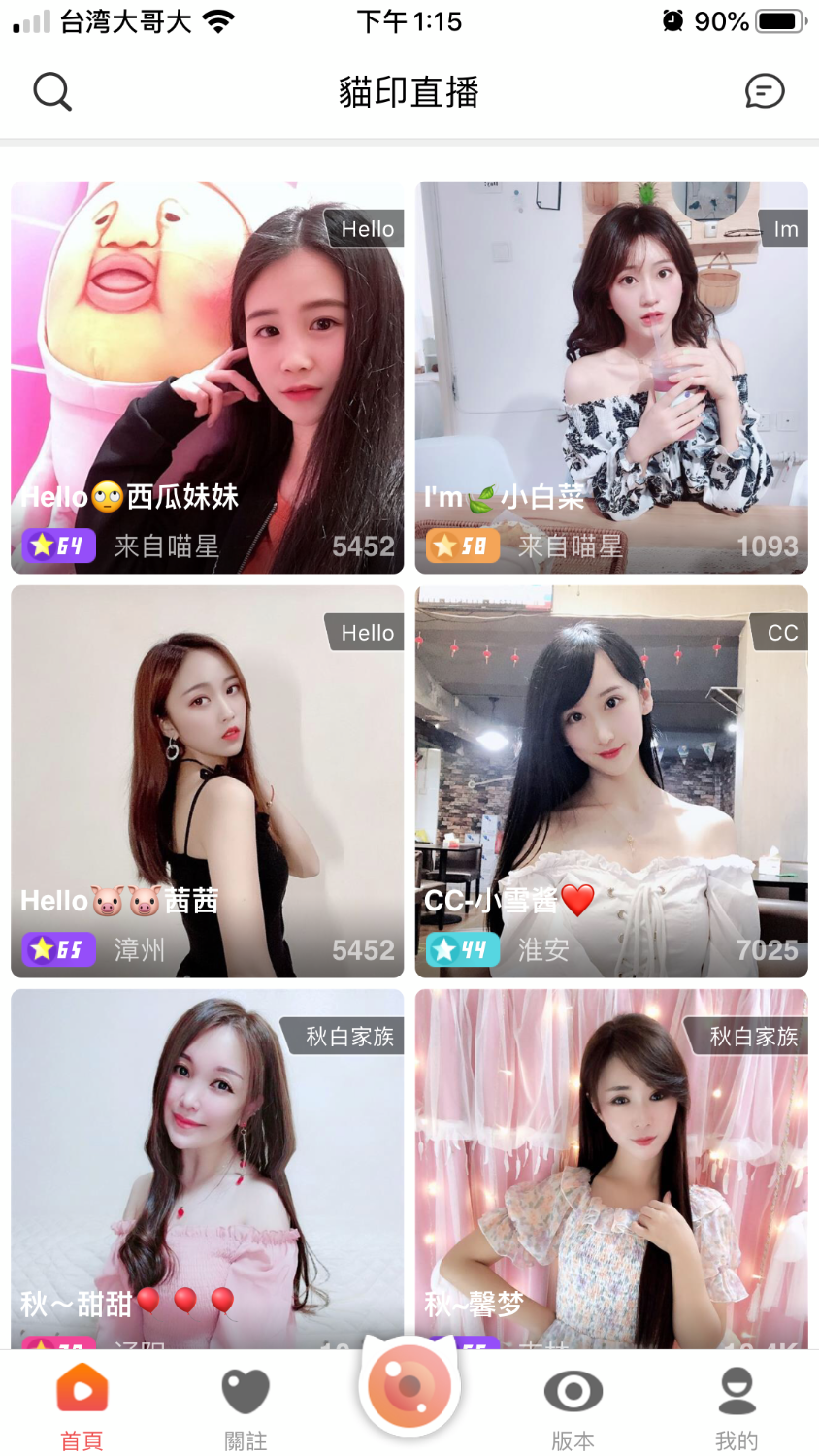Switch to the 版本 tab
This screenshot has height=1456, width=819.
[573, 1406]
